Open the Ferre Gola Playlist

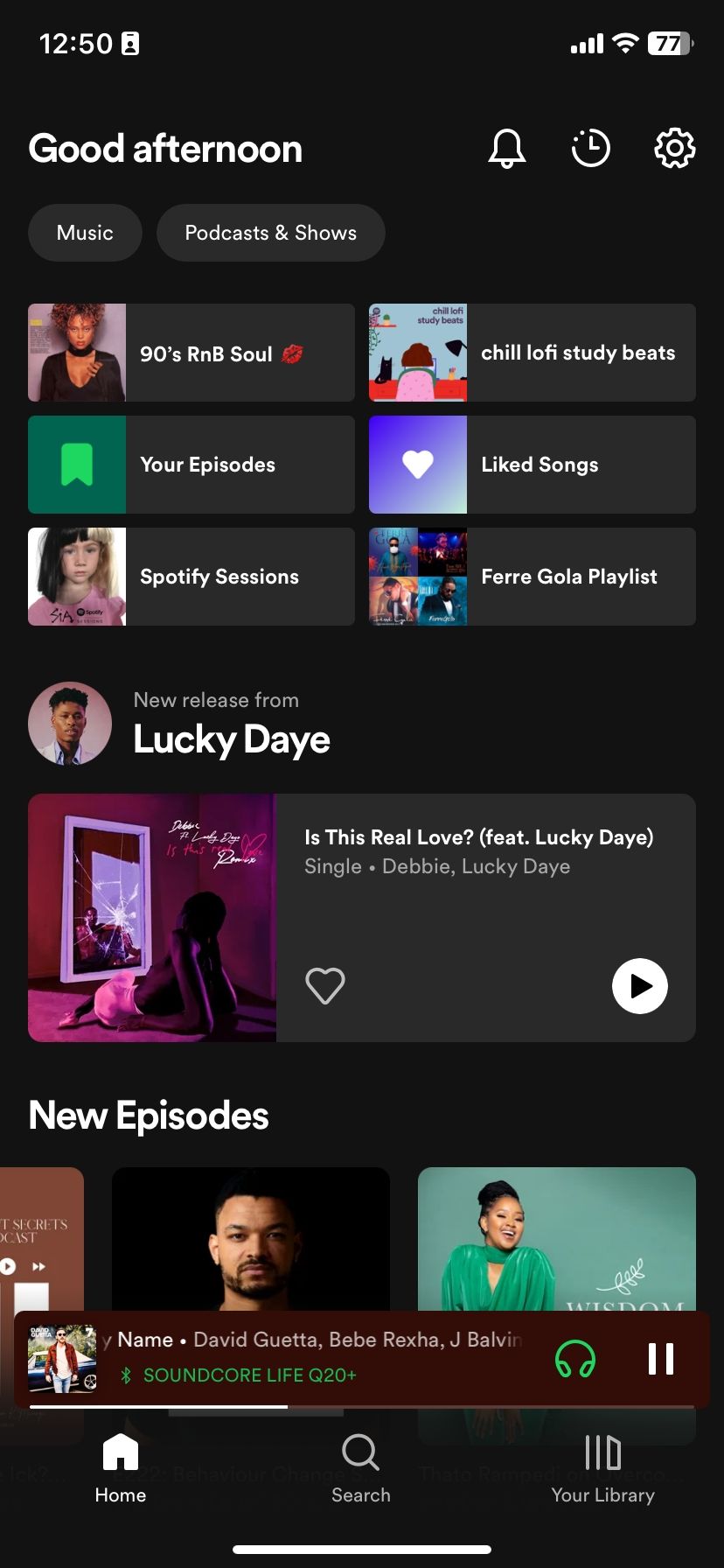click(x=533, y=577)
